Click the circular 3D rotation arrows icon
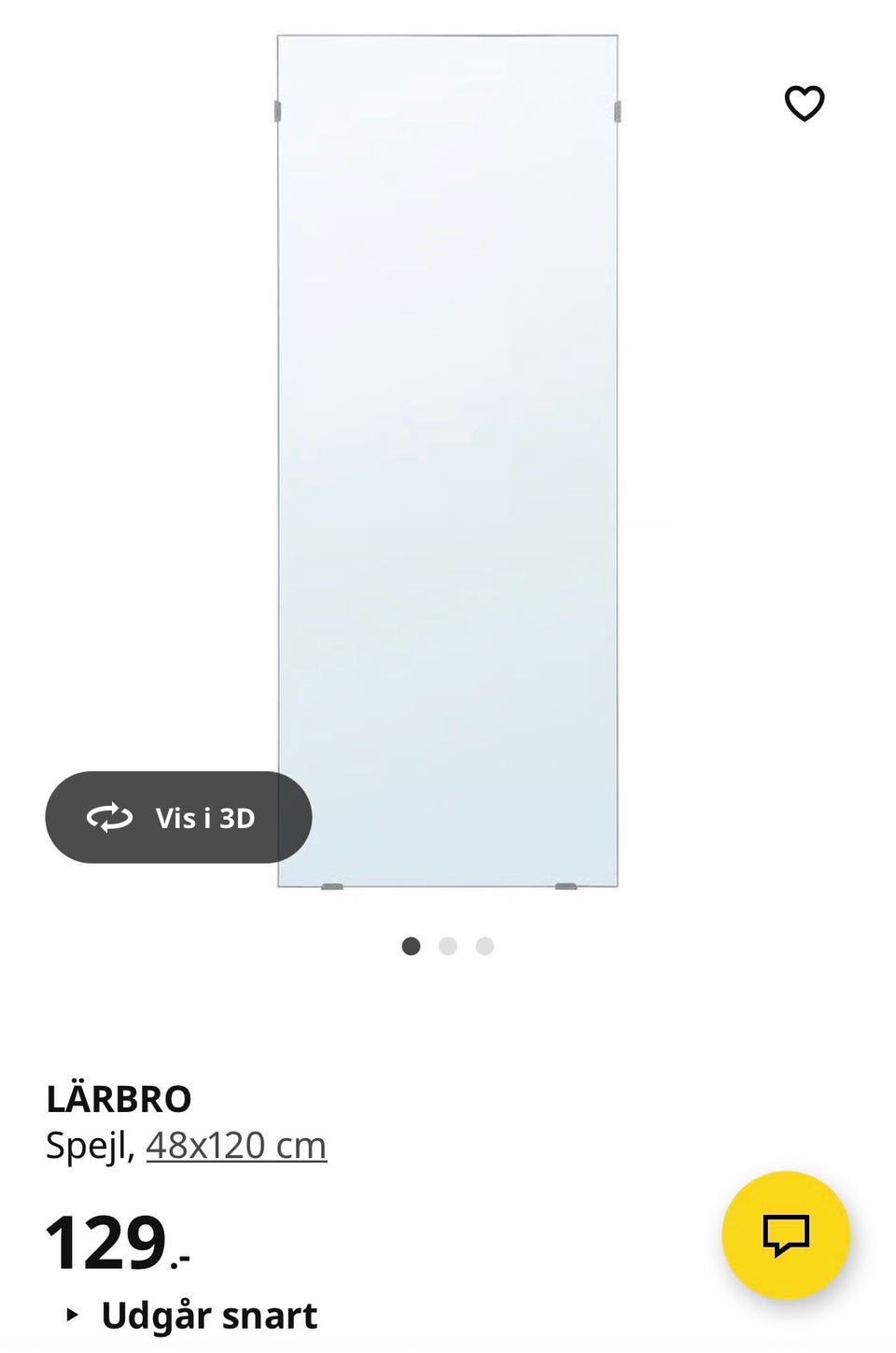 109,816
